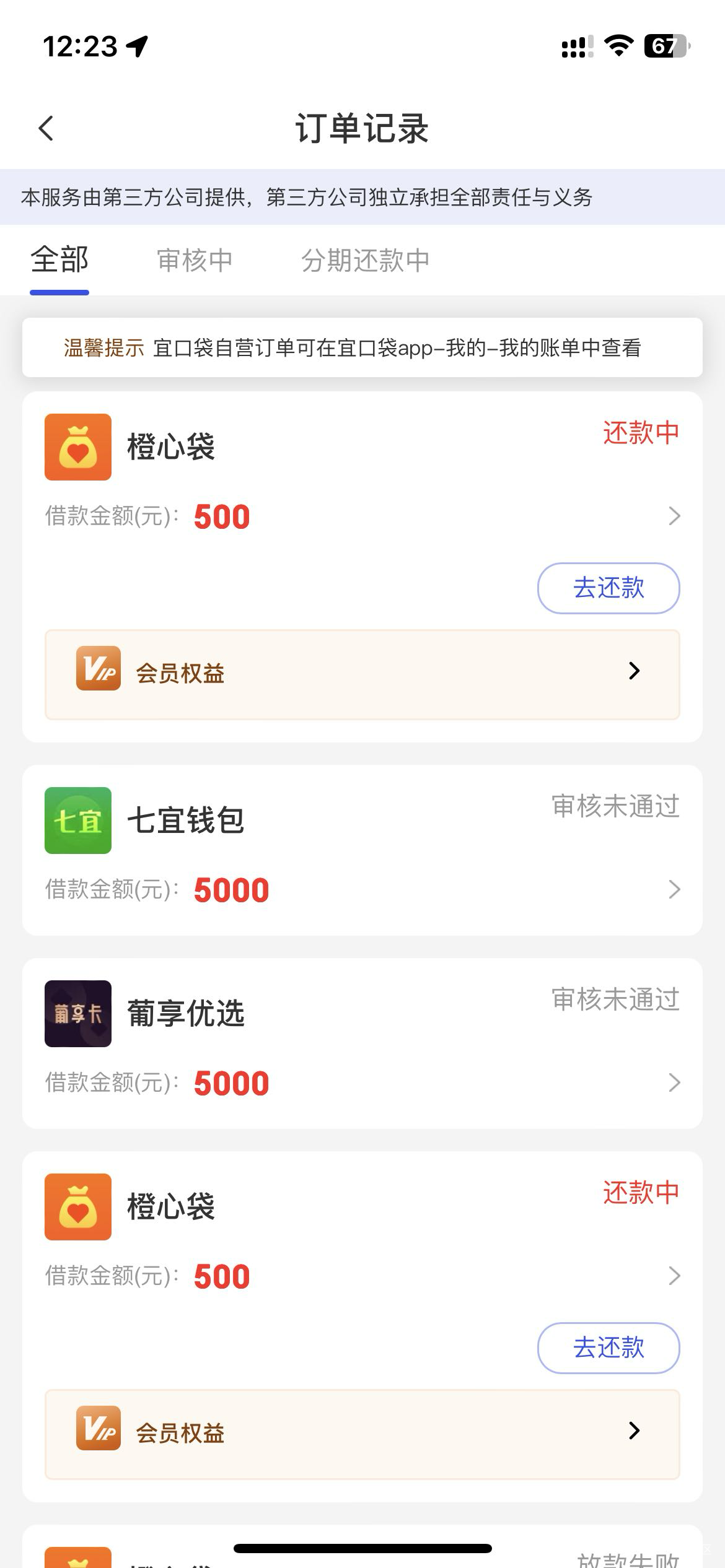Viewport: 725px width, 1568px height.
Task: Switch to the 分期还款中 tab
Action: pos(365,260)
